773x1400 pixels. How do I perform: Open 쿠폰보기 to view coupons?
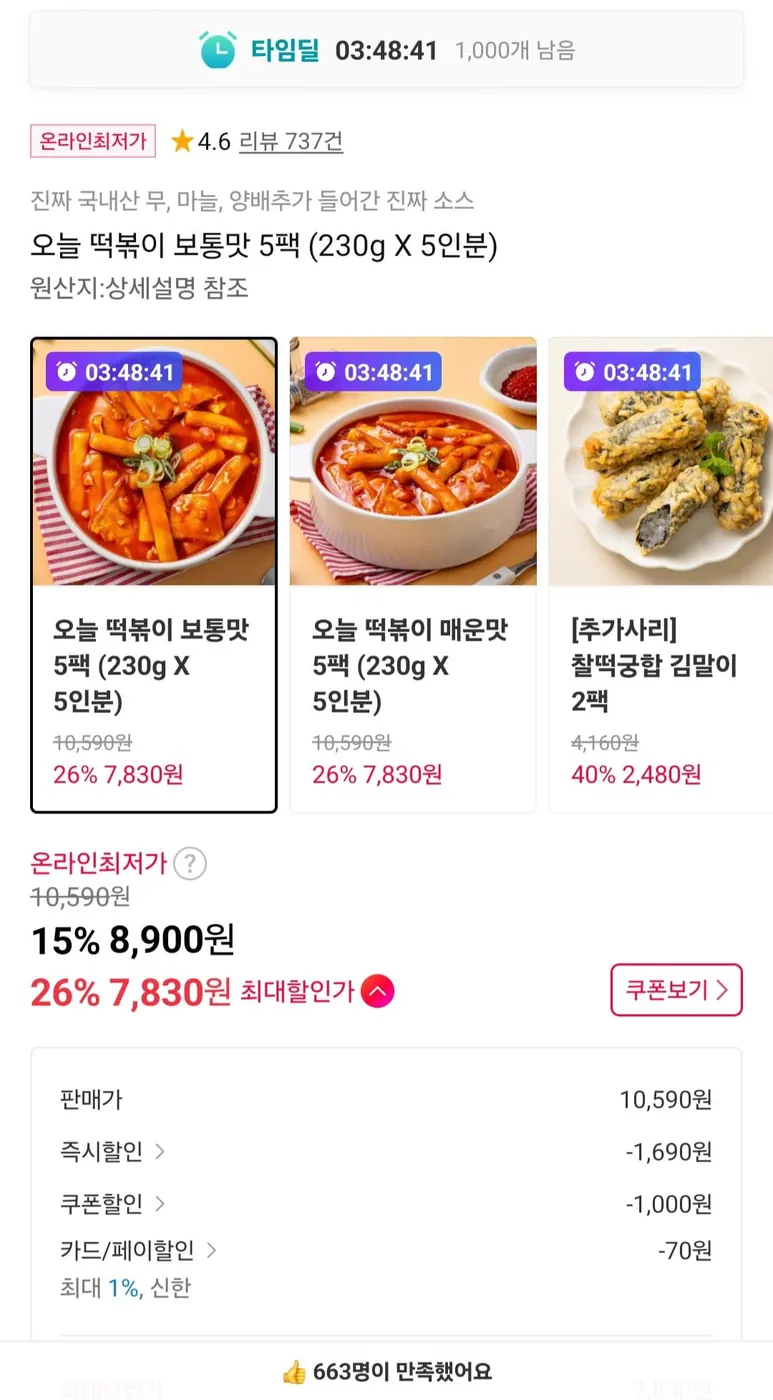point(676,991)
